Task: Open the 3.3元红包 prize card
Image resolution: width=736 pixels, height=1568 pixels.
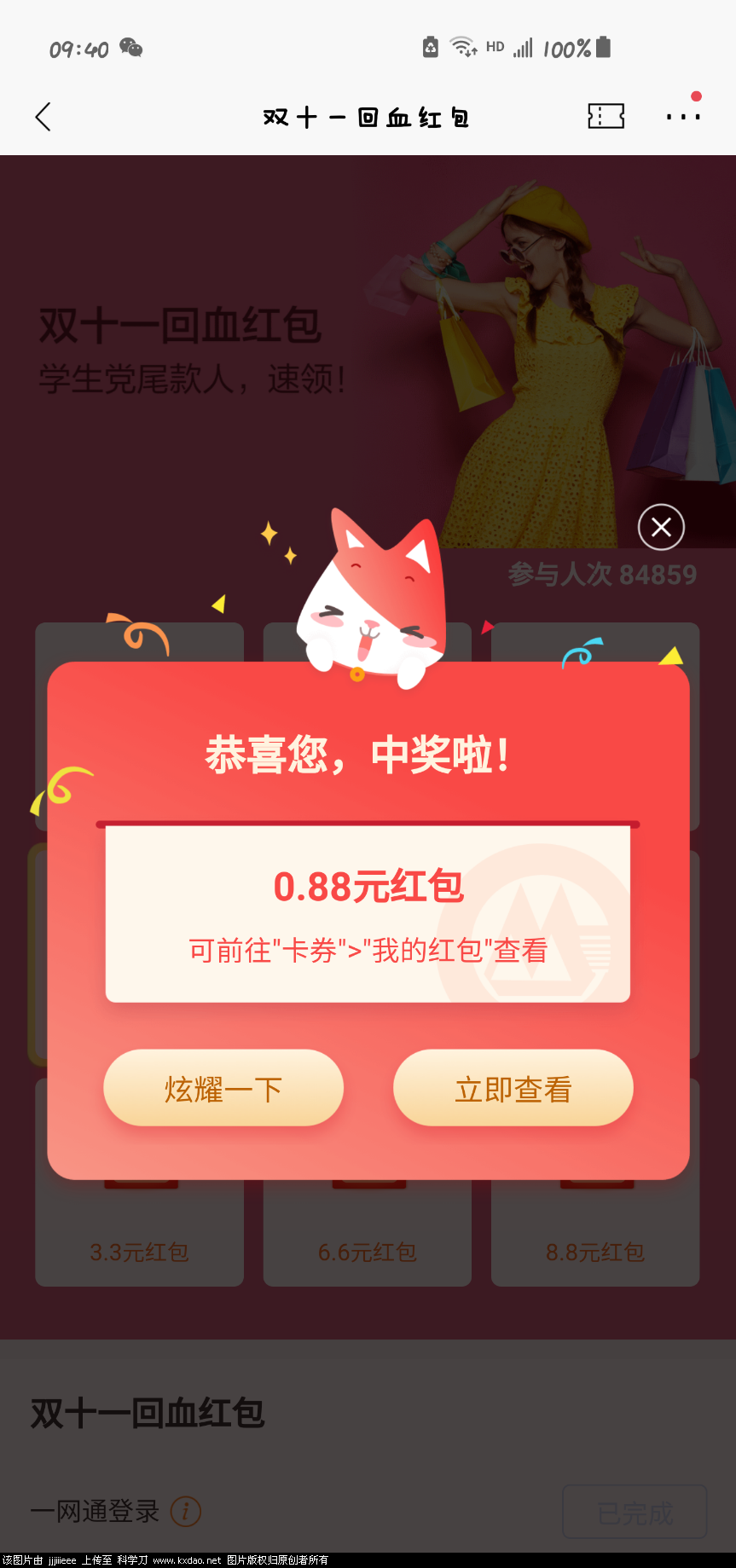Action: (139, 1252)
